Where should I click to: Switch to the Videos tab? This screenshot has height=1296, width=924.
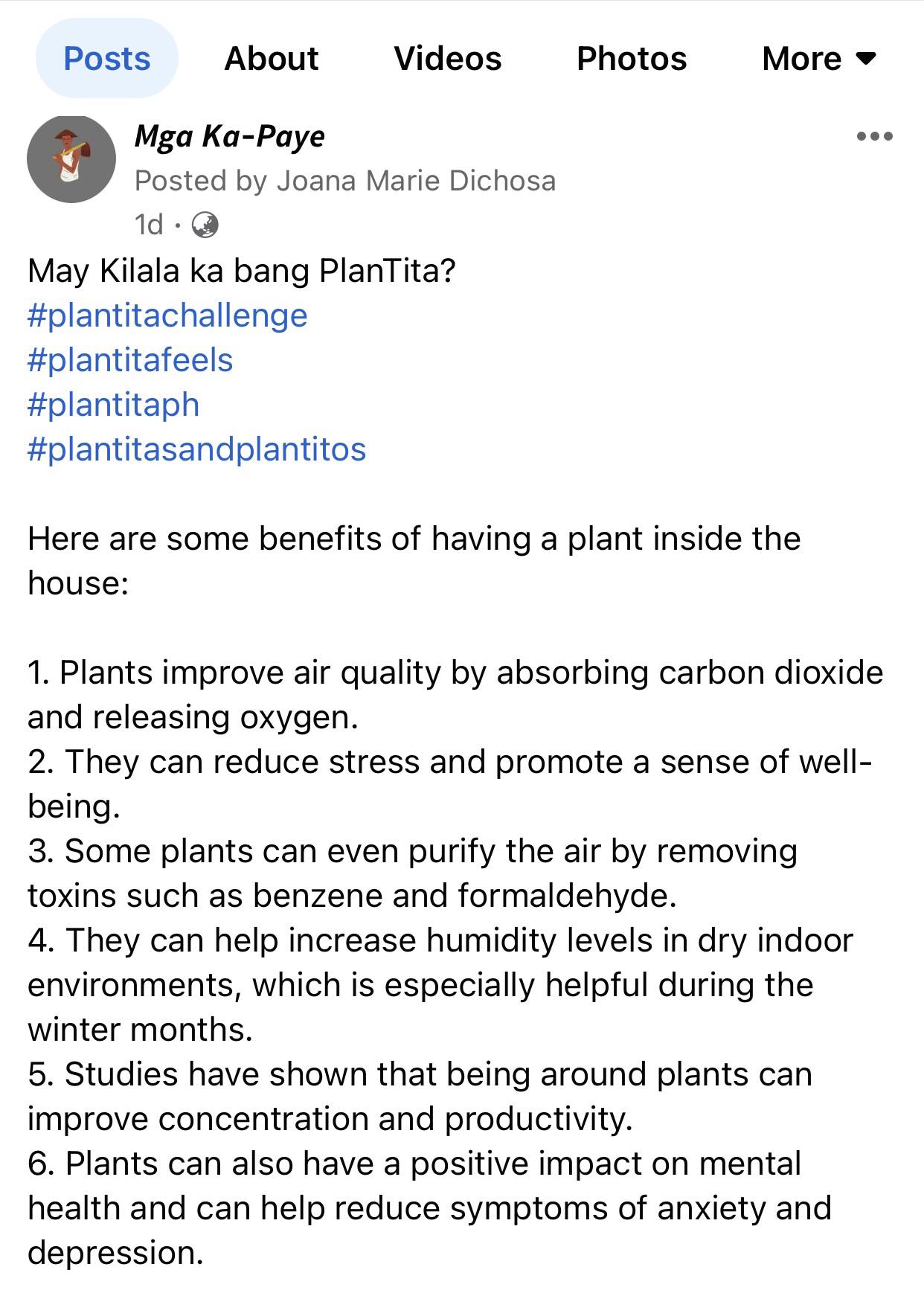point(448,59)
